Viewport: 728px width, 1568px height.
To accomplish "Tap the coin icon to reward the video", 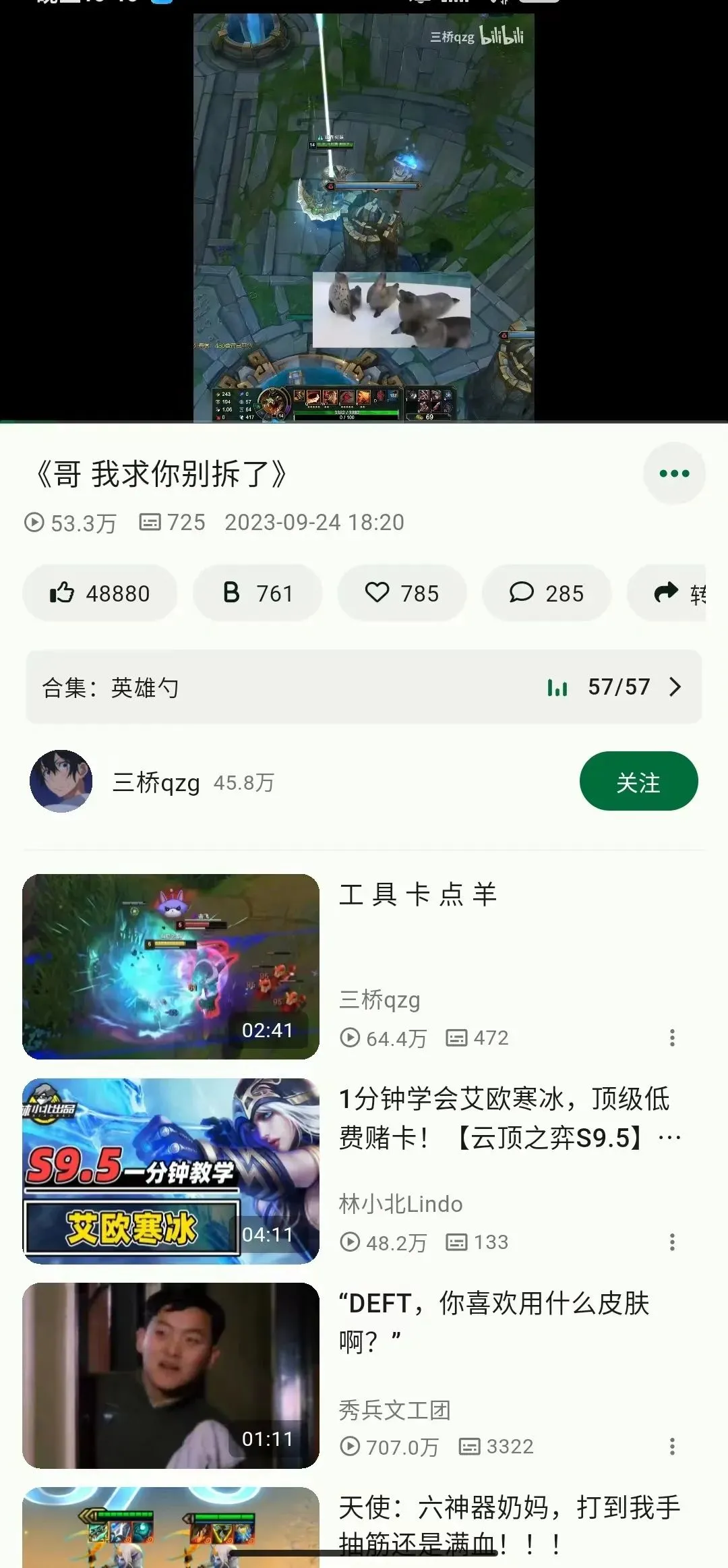I will (x=233, y=592).
